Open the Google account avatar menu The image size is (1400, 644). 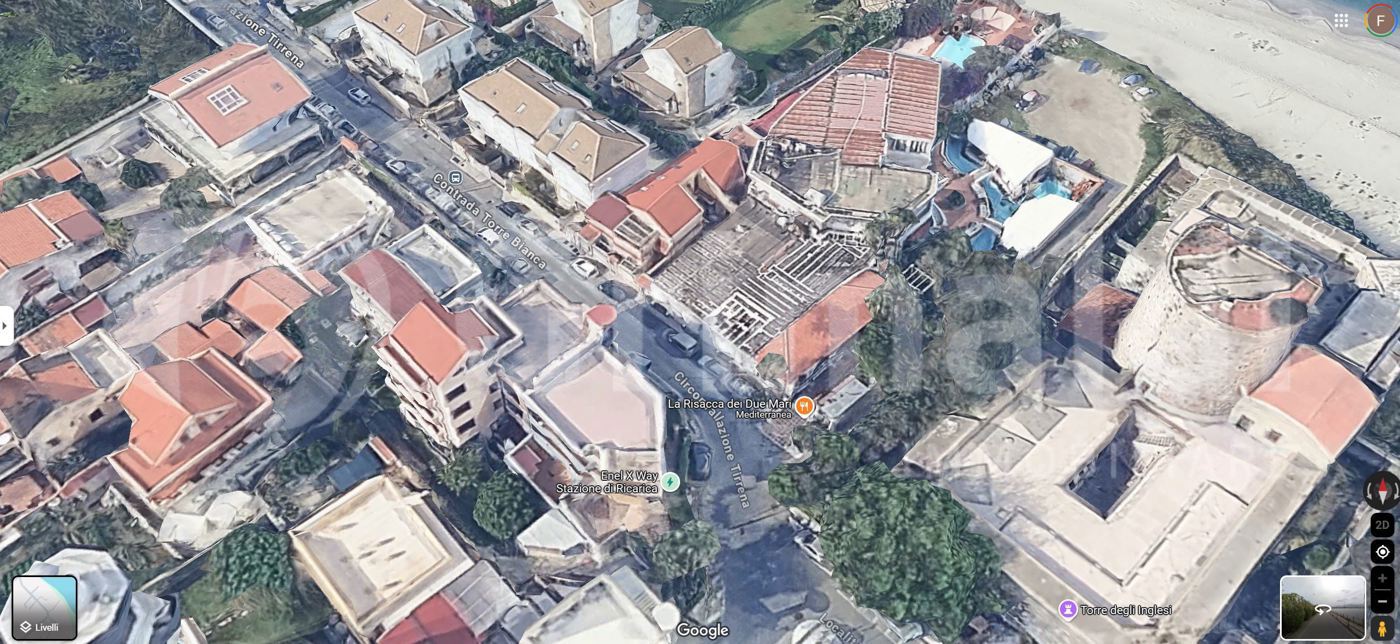click(x=1380, y=20)
